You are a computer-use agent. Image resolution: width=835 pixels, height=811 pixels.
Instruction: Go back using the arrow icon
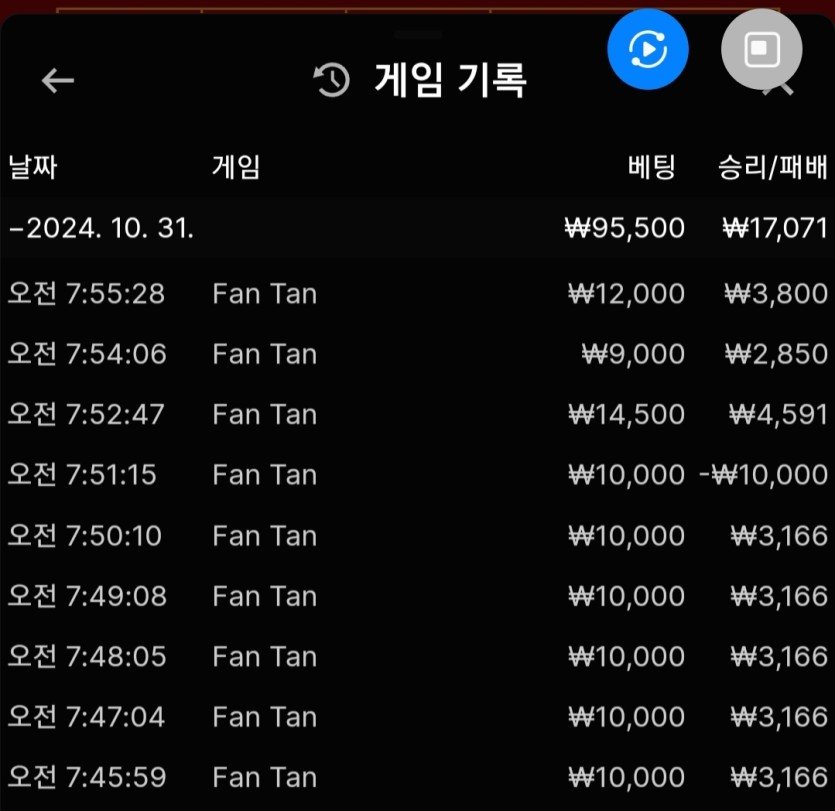[58, 81]
